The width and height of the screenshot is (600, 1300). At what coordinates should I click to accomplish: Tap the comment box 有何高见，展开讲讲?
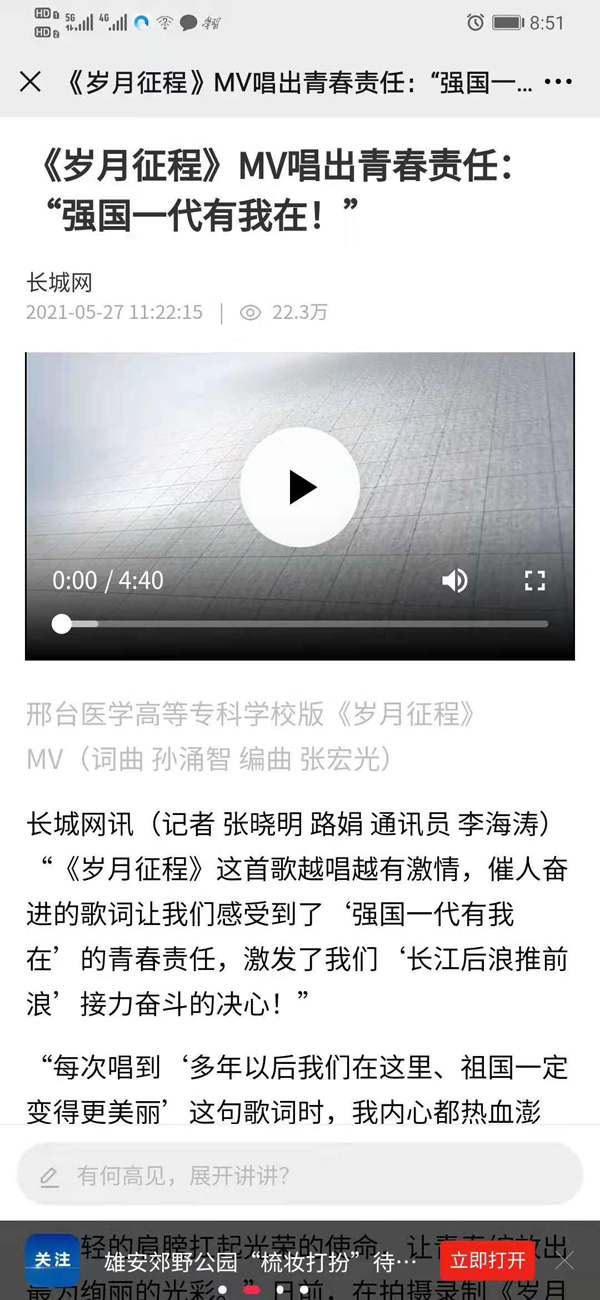(300, 1175)
